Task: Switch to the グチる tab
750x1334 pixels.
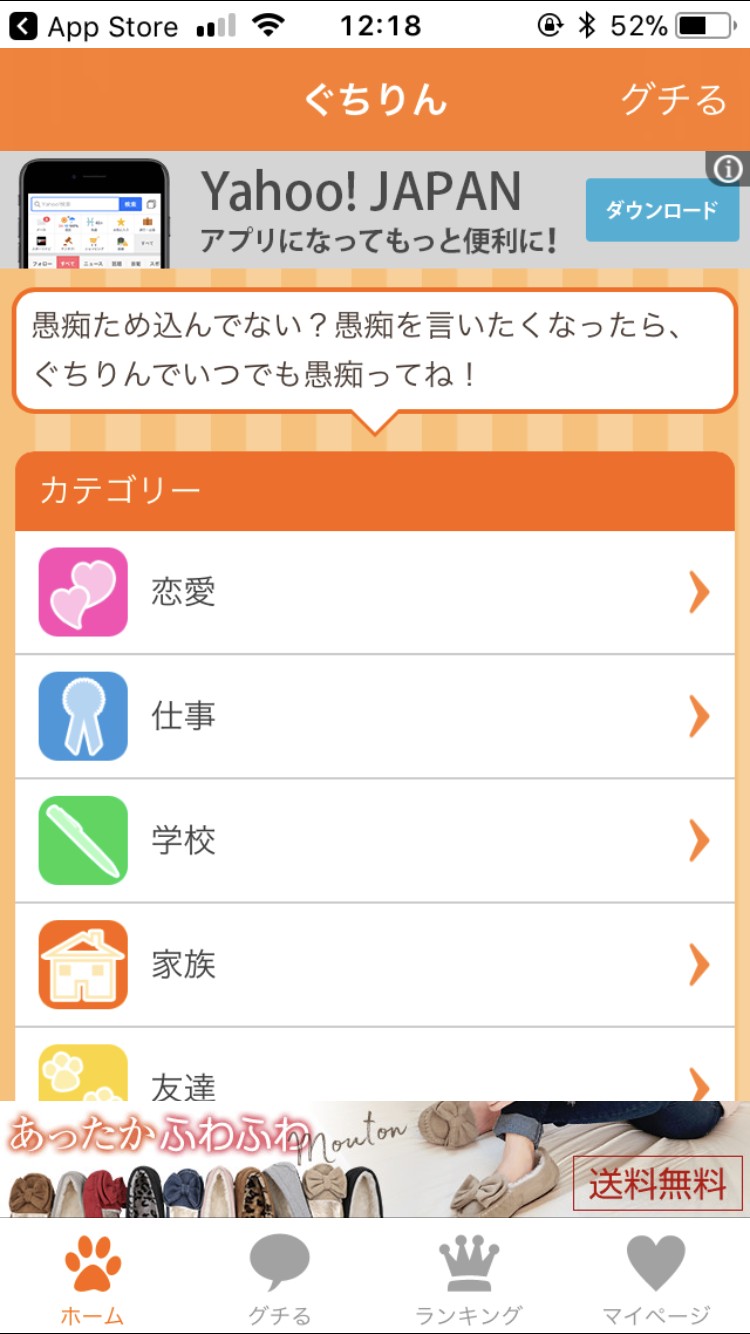Action: point(280,1278)
